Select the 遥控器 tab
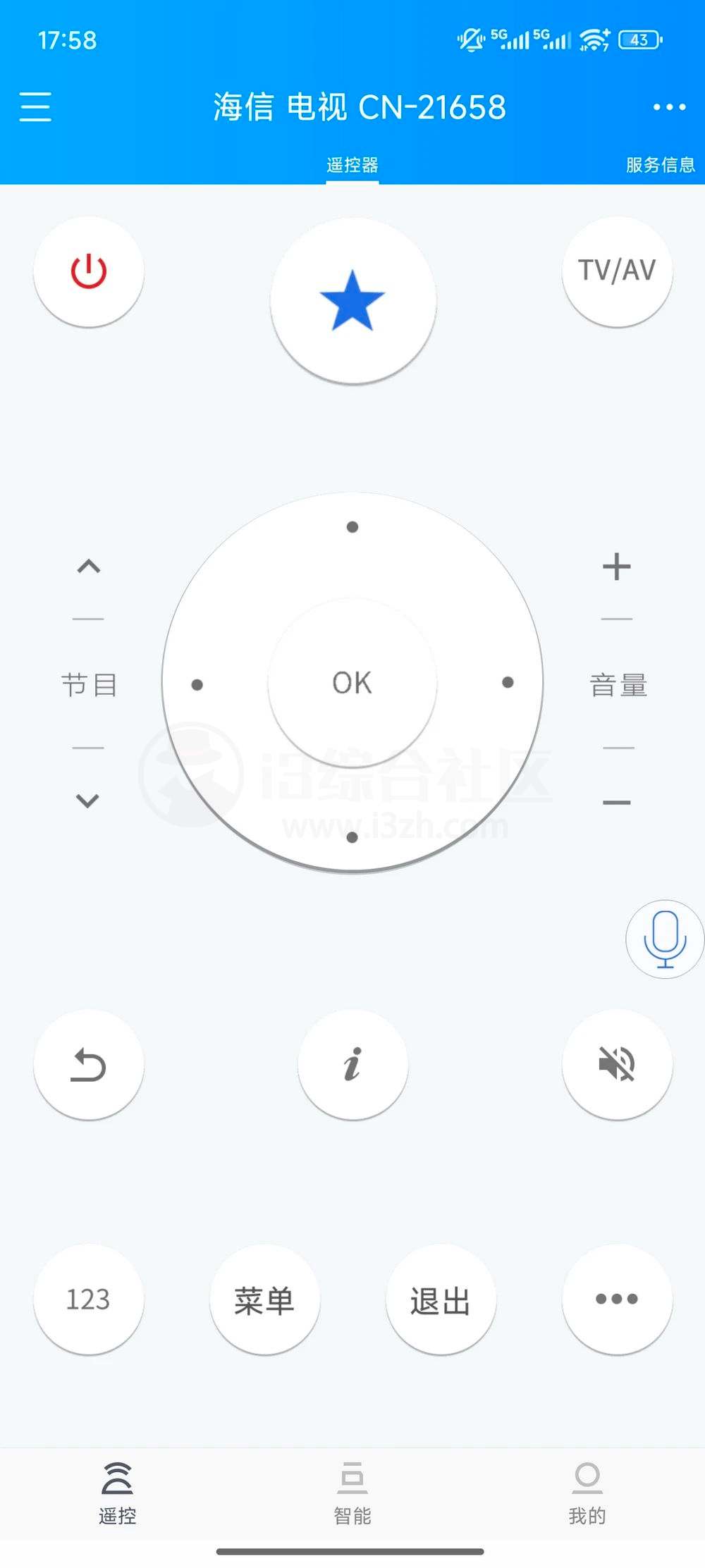Image resolution: width=705 pixels, height=1568 pixels. point(352,164)
